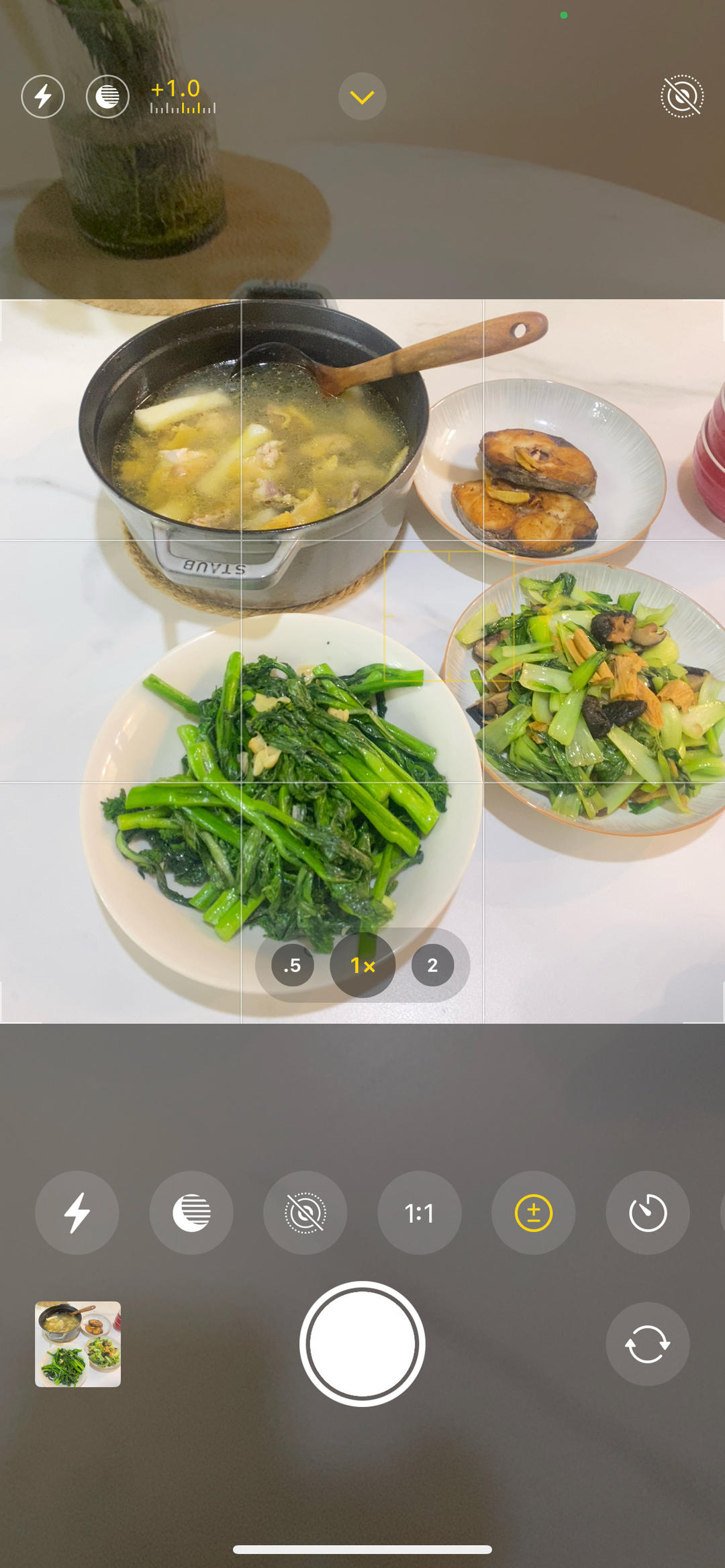Collapse the camera controls with chevron
This screenshot has height=1568, width=725.
coord(362,97)
